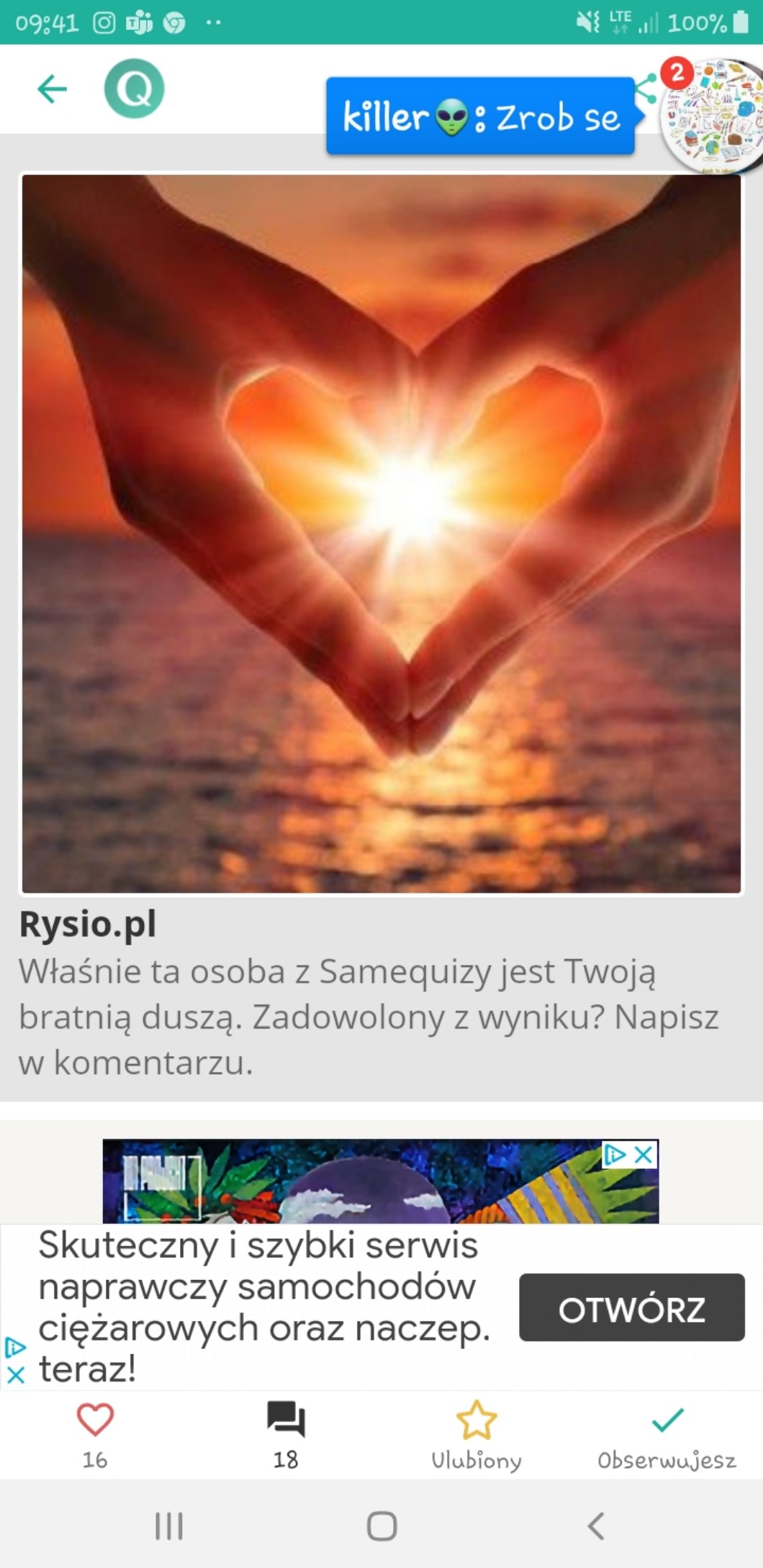Go back using the top arrow
Image resolution: width=763 pixels, height=1568 pixels.
pos(52,90)
